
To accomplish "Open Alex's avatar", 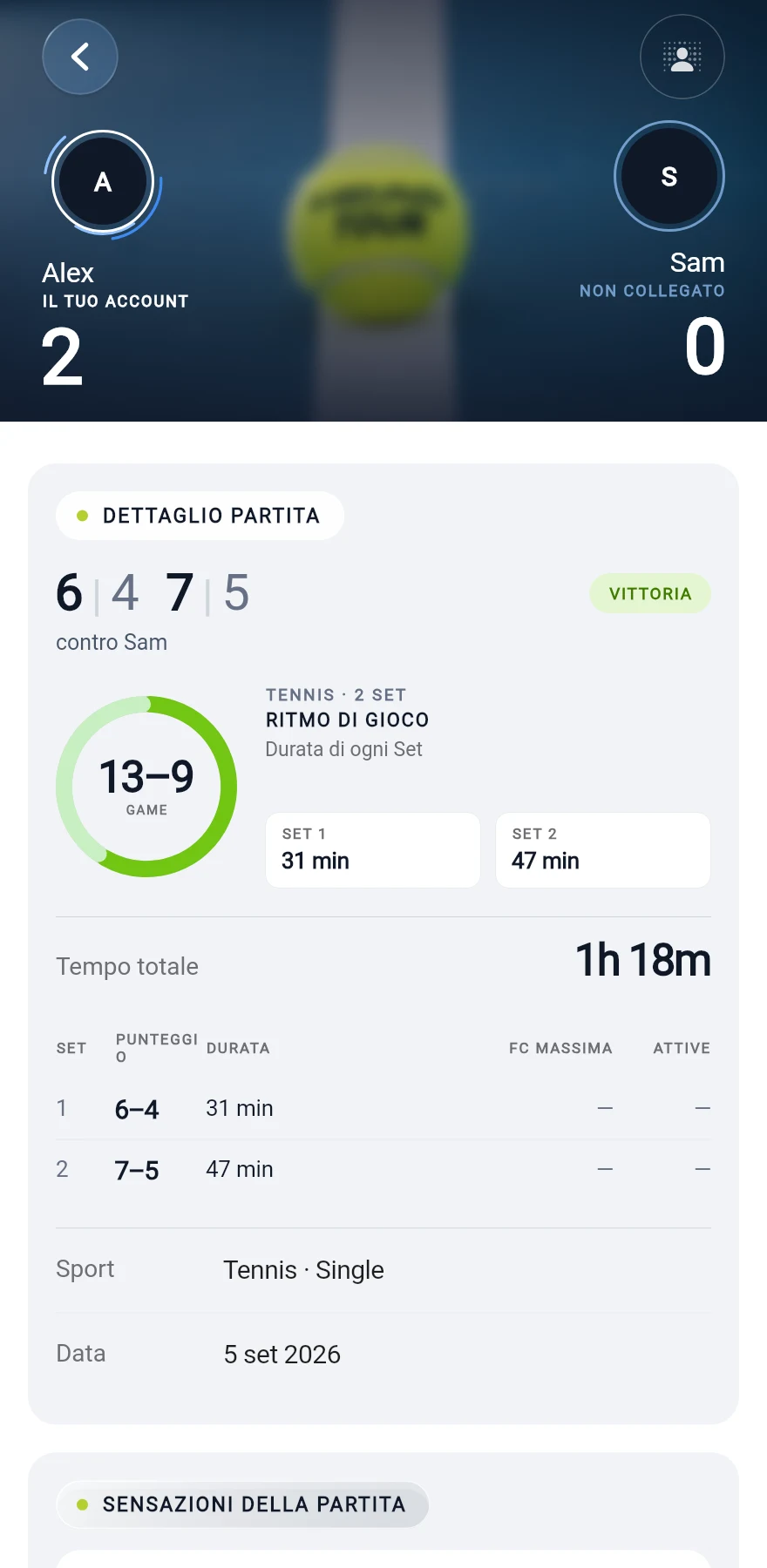I will pyautogui.click(x=103, y=182).
